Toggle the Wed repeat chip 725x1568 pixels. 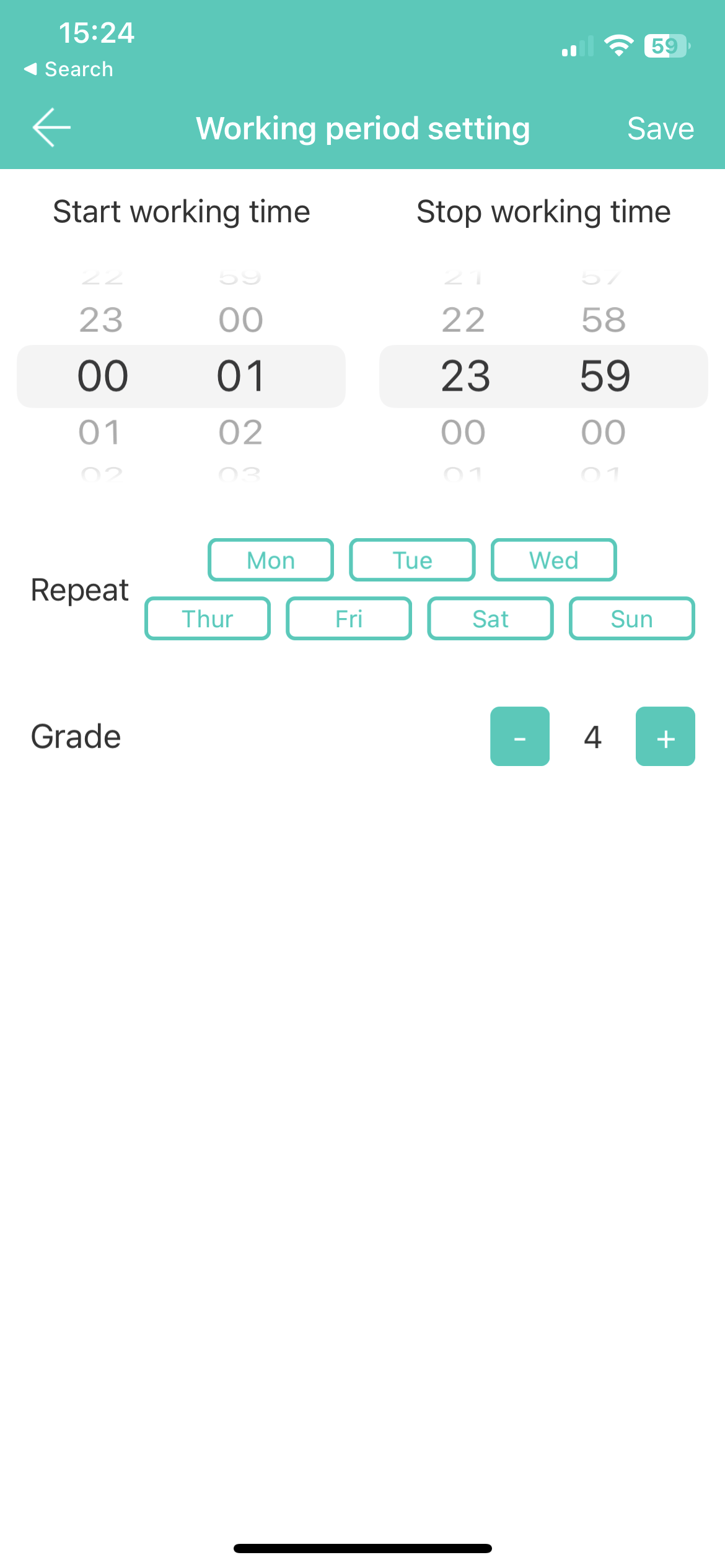[553, 560]
